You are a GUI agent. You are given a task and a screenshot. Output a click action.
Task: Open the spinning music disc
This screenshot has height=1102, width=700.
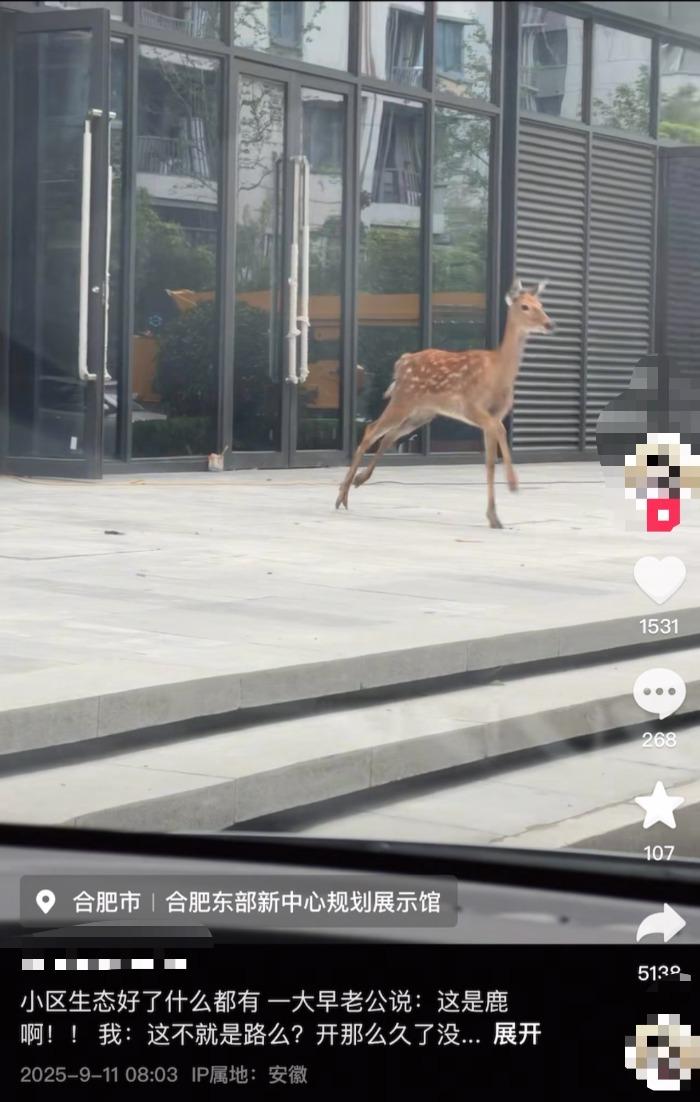(662, 1050)
